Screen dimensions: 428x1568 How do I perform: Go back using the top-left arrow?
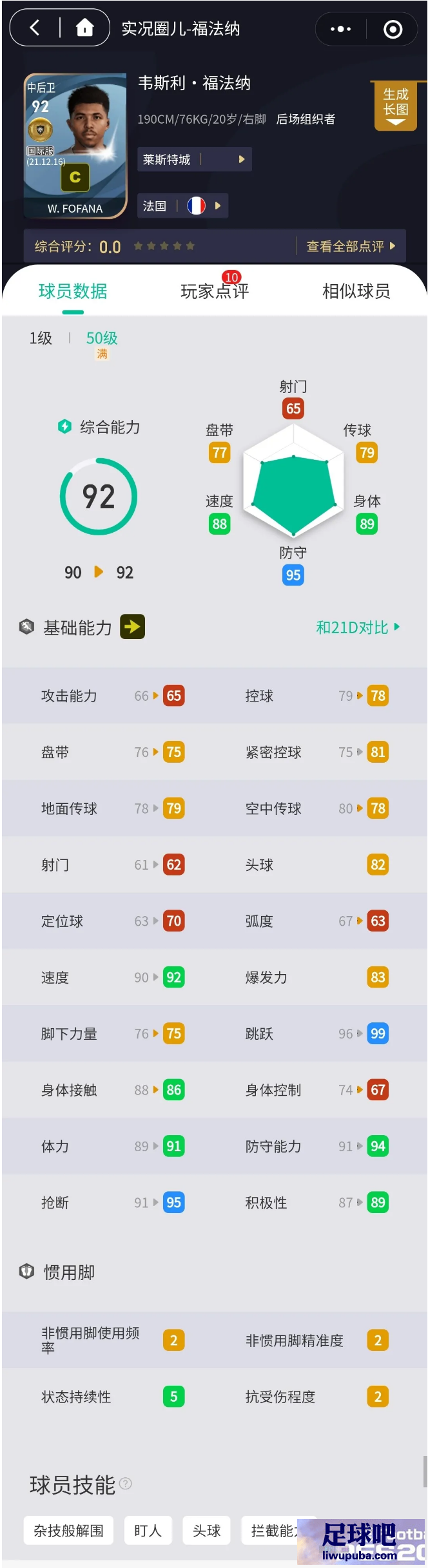pyautogui.click(x=35, y=28)
